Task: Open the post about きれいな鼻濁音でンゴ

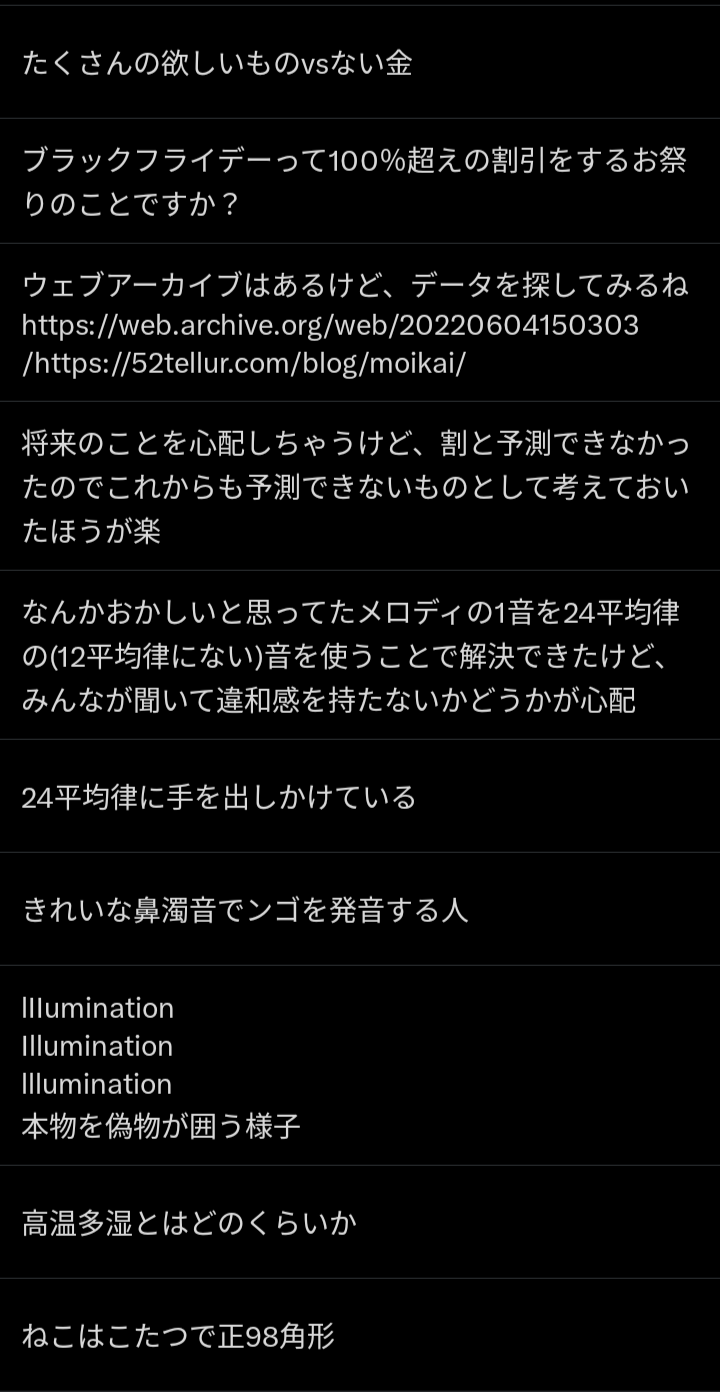Action: click(245, 910)
